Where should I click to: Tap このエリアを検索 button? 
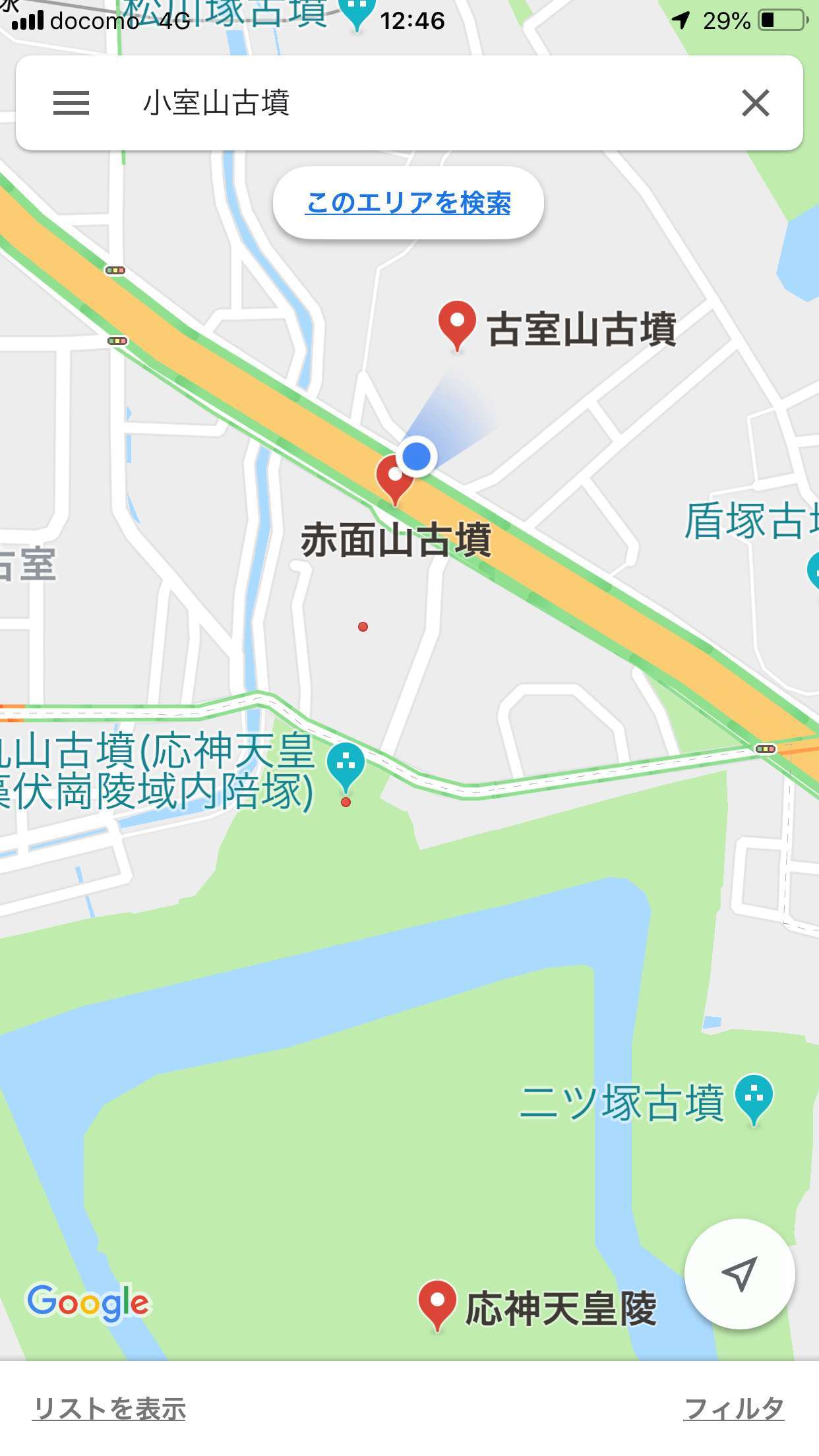408,202
